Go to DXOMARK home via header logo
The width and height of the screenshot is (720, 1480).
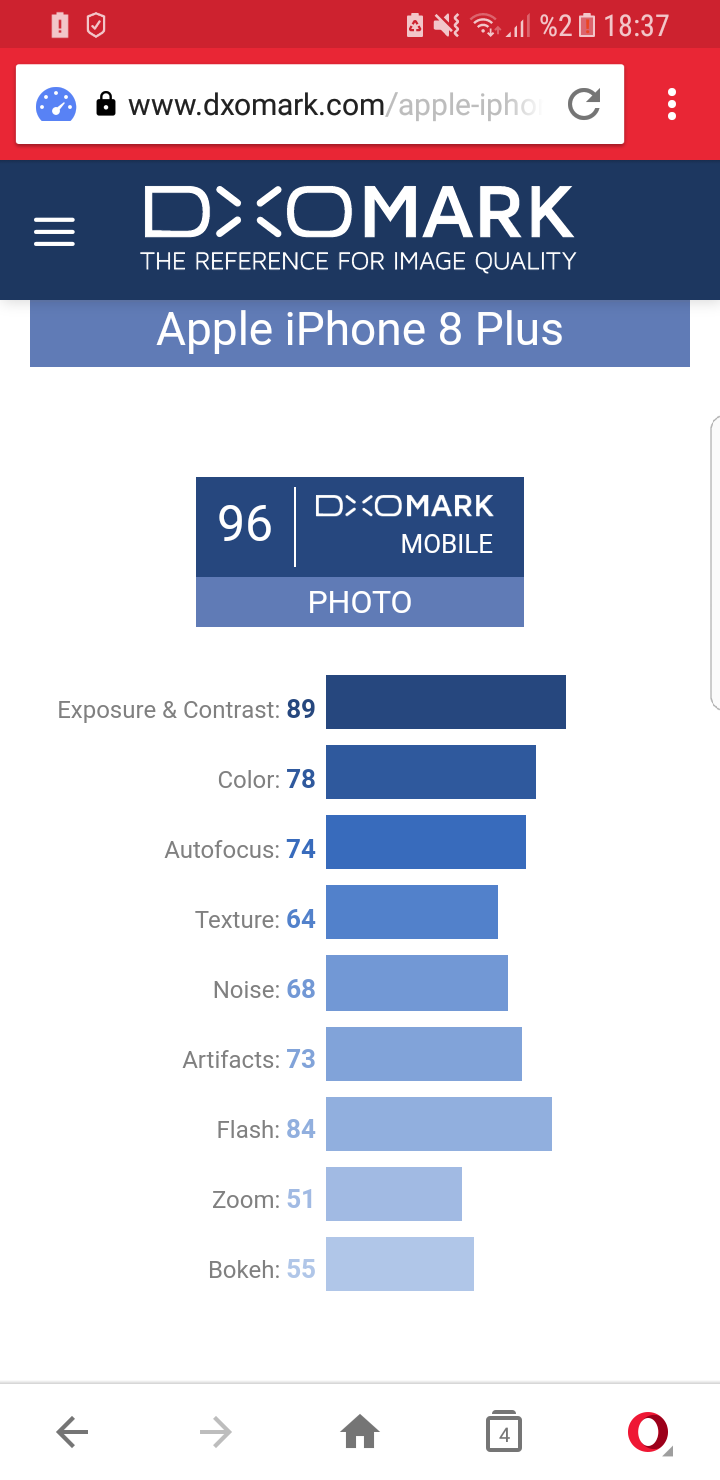tap(359, 229)
